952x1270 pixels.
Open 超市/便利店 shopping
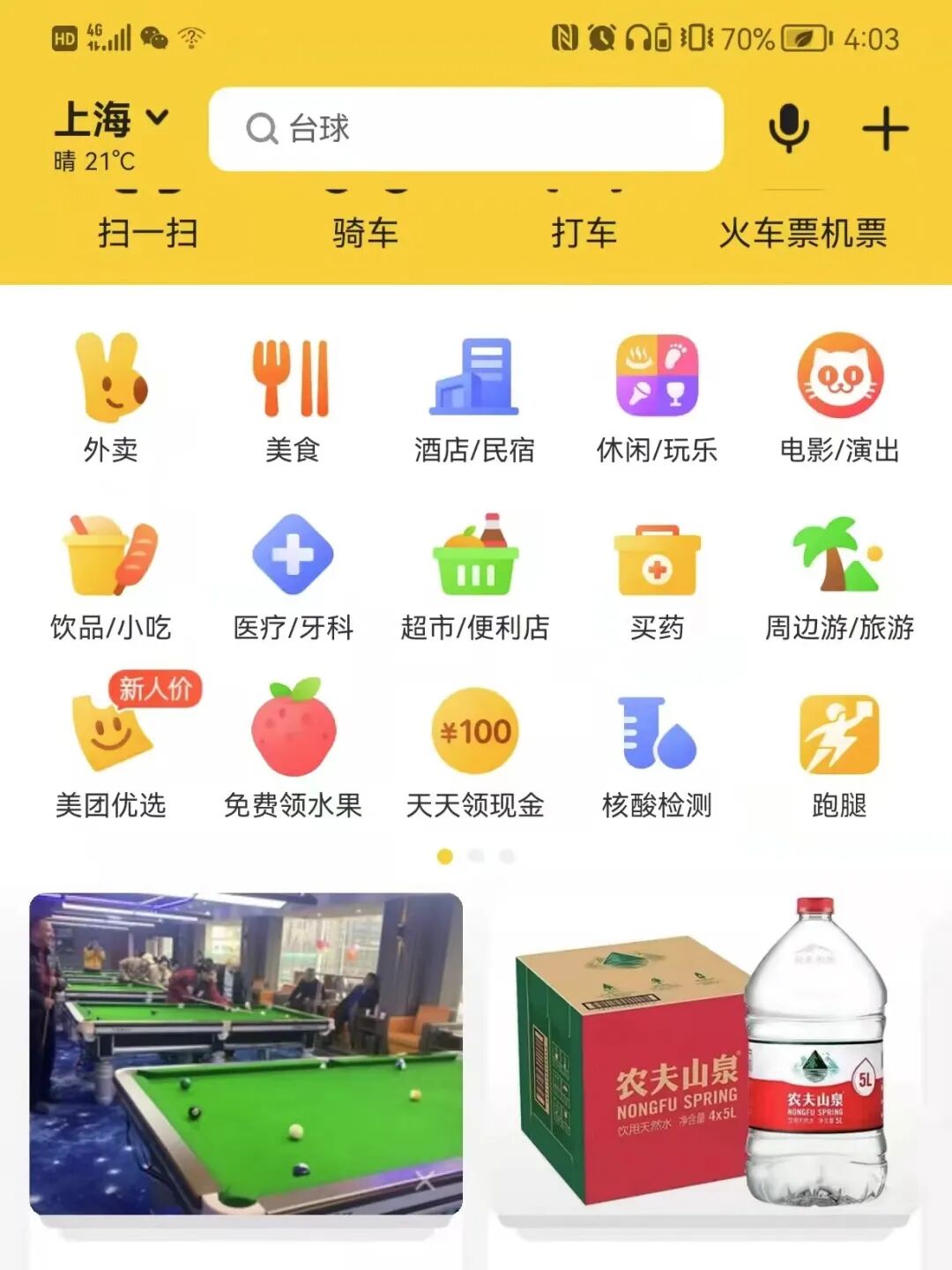475,577
